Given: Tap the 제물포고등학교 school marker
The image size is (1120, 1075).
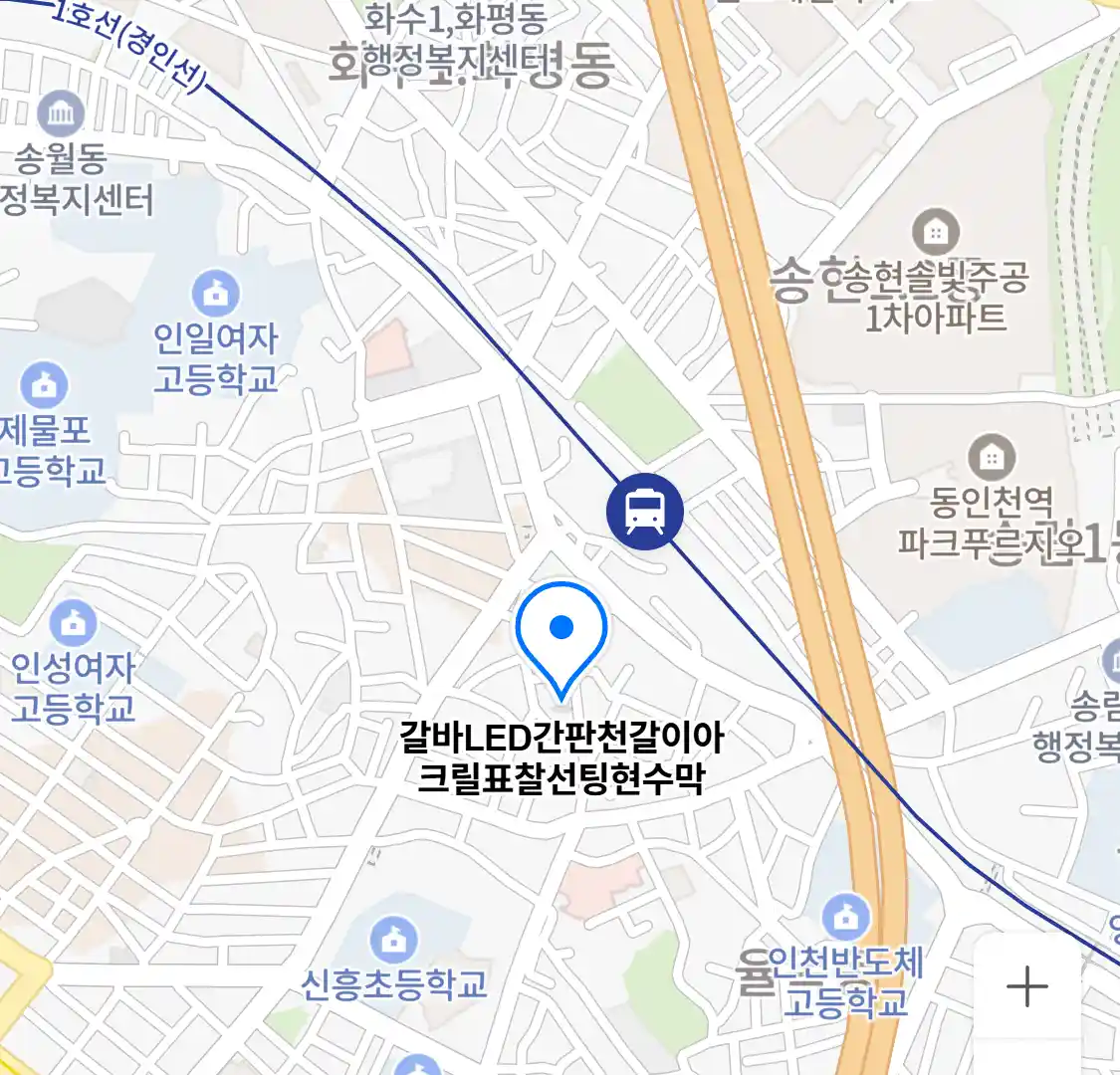Looking at the screenshot, I should click(44, 385).
